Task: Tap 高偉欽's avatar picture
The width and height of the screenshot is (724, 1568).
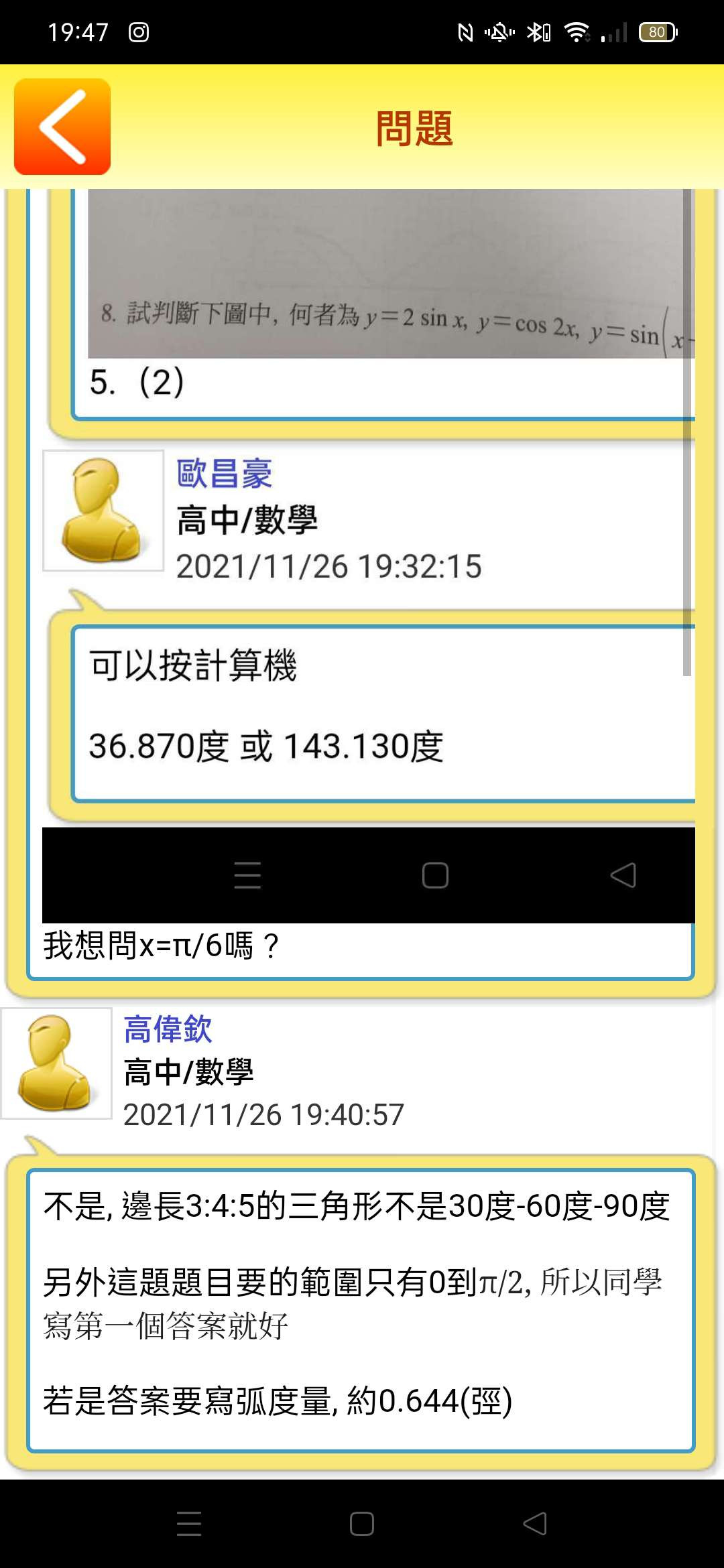Action: click(56, 1063)
